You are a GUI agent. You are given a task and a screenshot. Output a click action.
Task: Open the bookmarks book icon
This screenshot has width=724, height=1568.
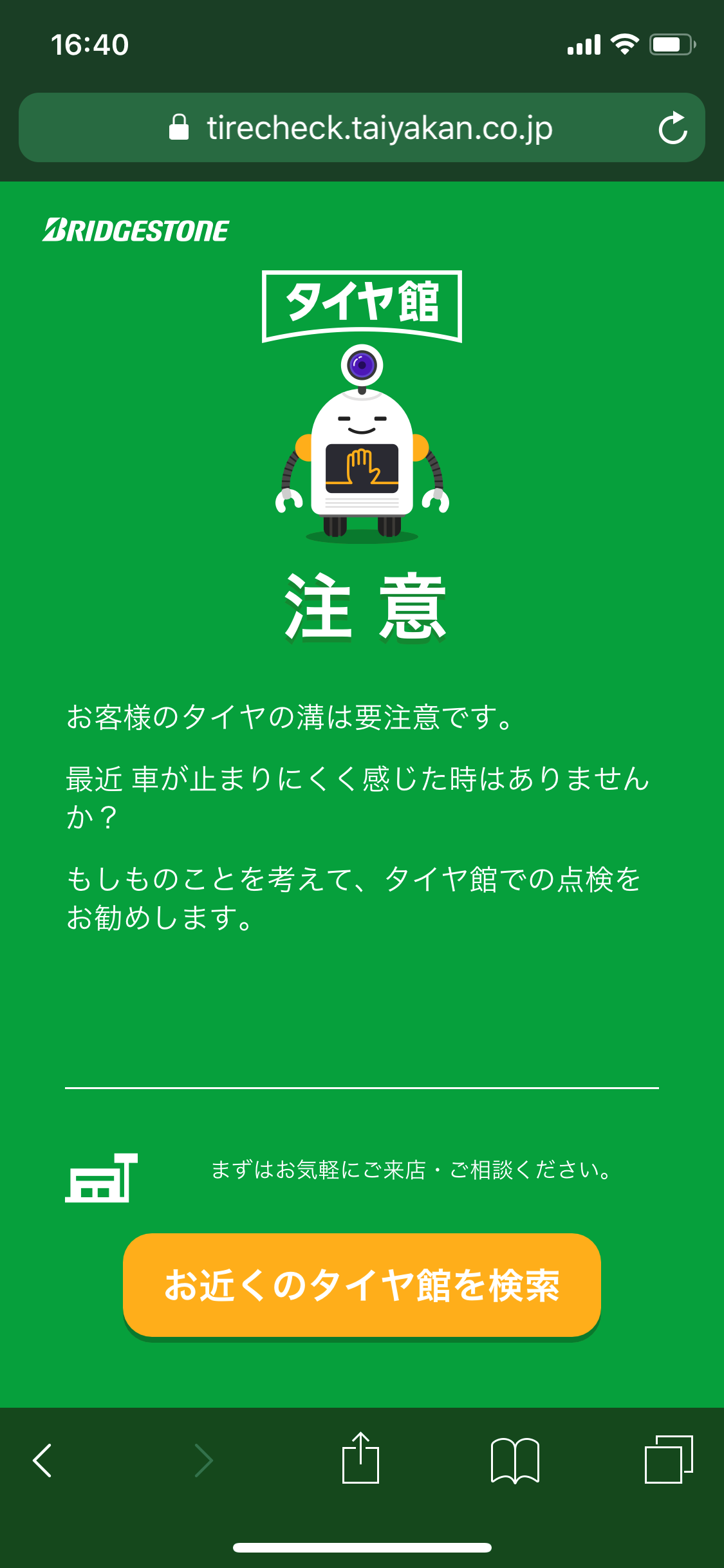click(x=515, y=1460)
